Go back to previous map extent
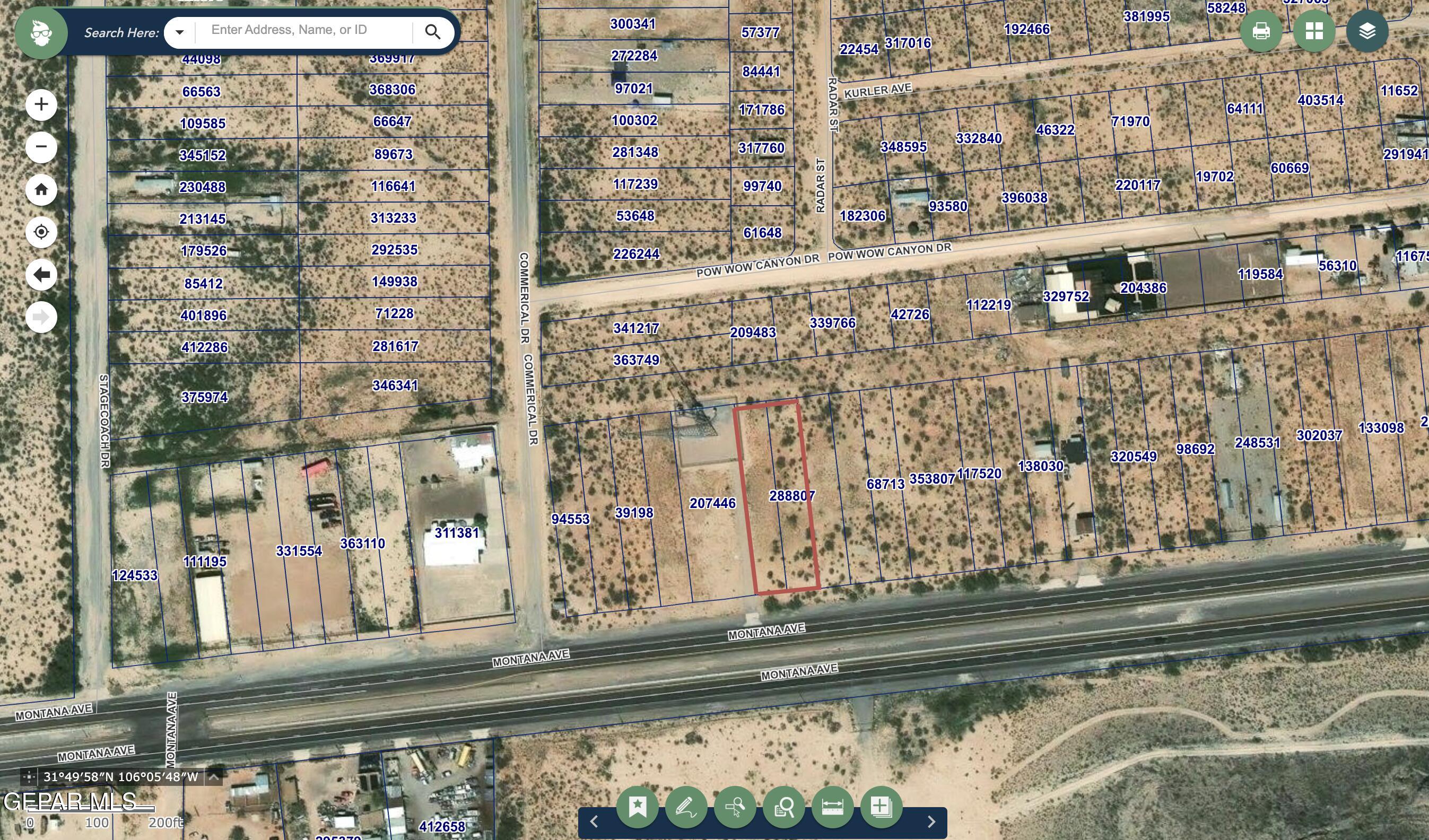This screenshot has width=1429, height=840. click(41, 275)
